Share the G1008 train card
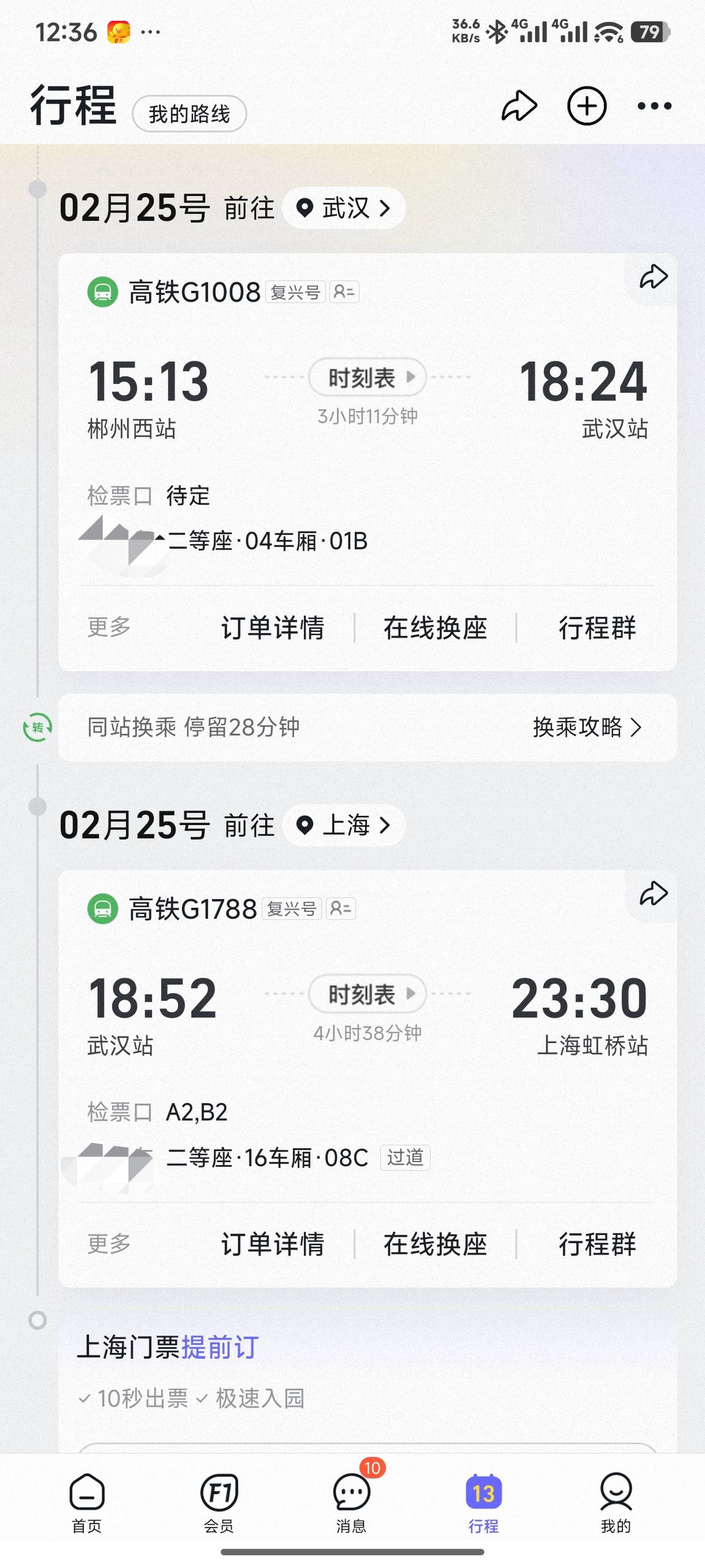 [x=653, y=277]
